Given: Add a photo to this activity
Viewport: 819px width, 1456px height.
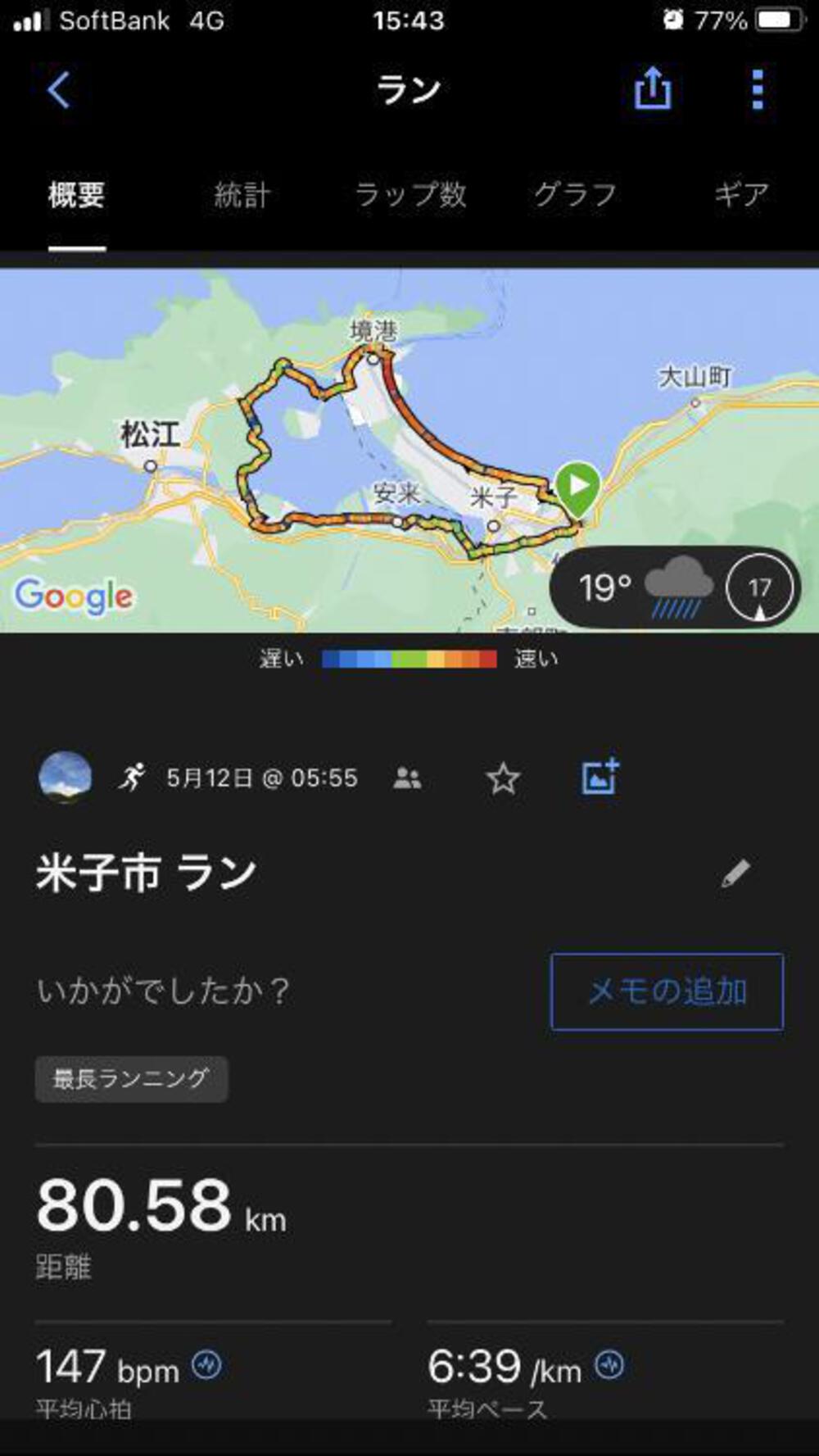Looking at the screenshot, I should 601,777.
